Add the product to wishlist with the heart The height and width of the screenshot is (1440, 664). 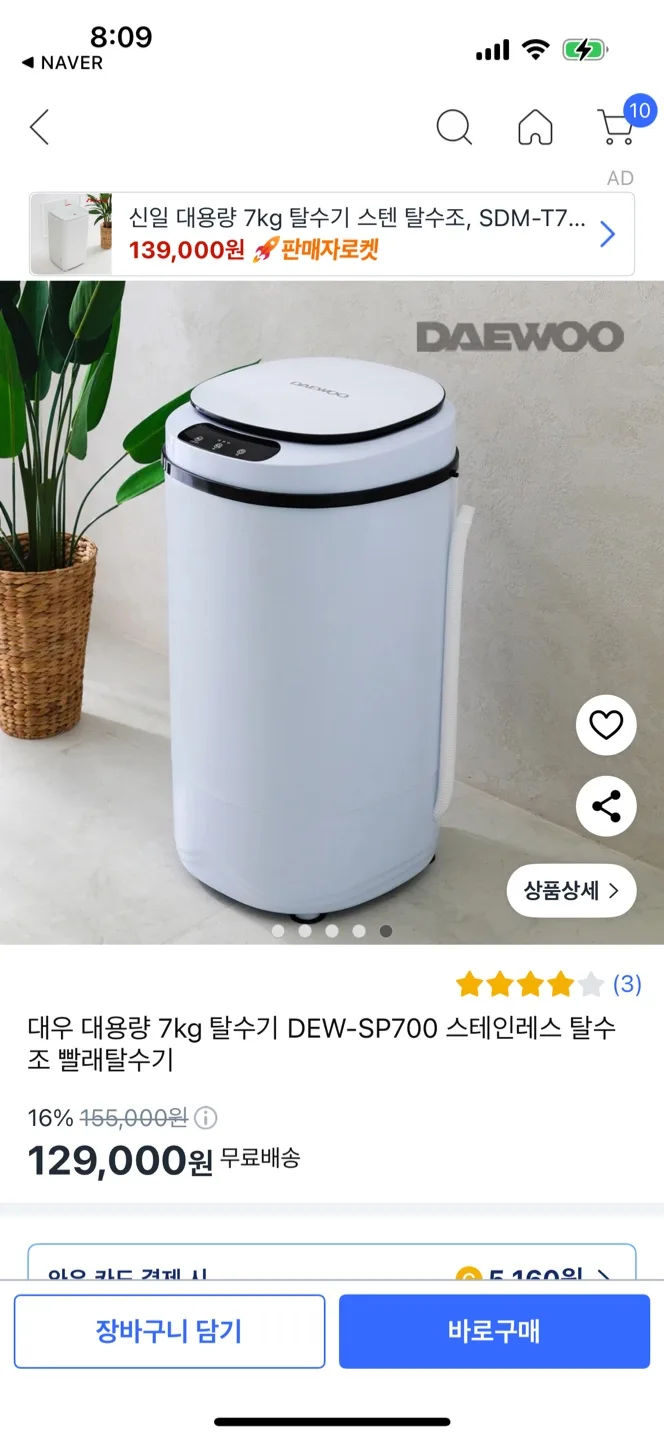pos(606,725)
